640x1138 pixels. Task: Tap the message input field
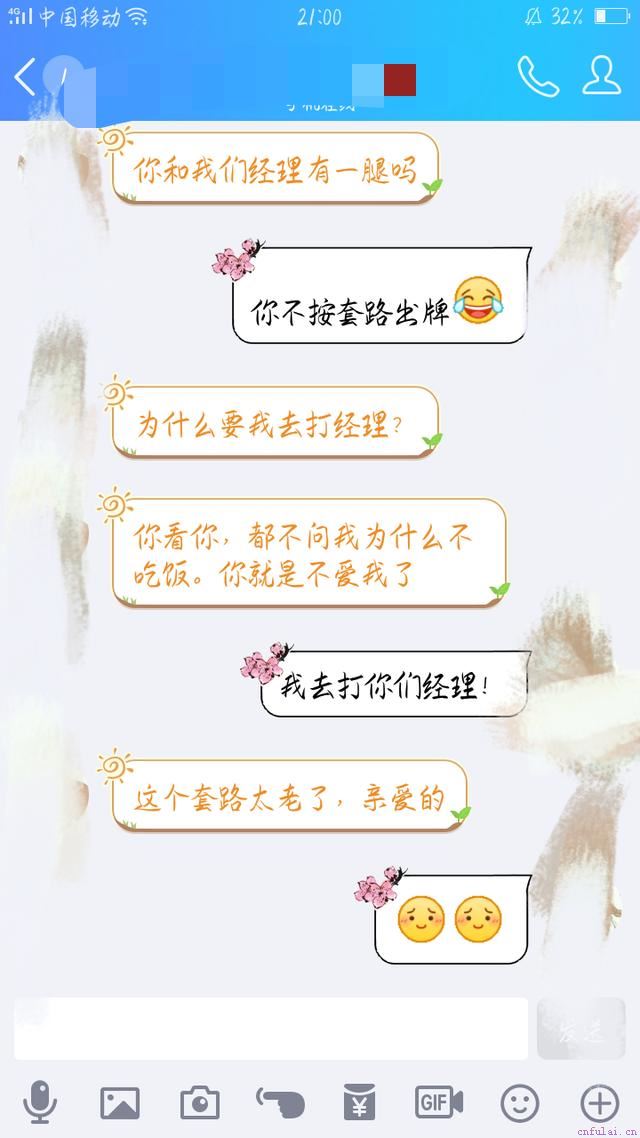coord(270,1028)
